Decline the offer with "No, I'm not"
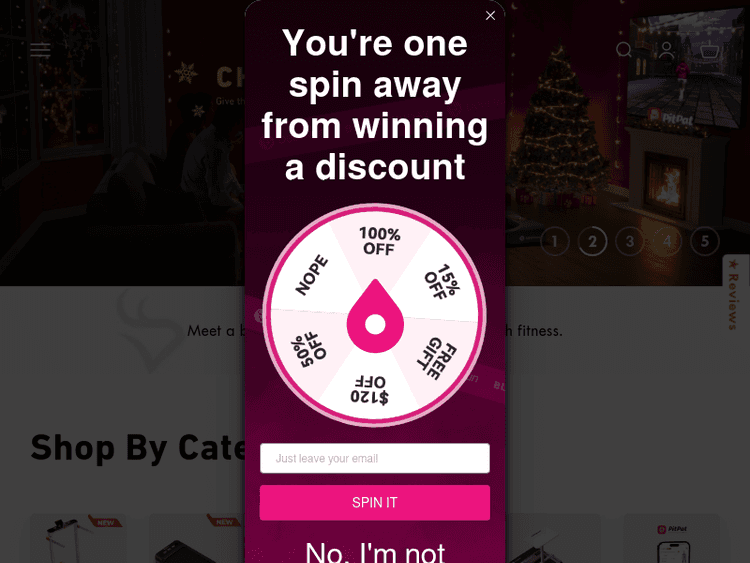750x563 pixels. [375, 551]
